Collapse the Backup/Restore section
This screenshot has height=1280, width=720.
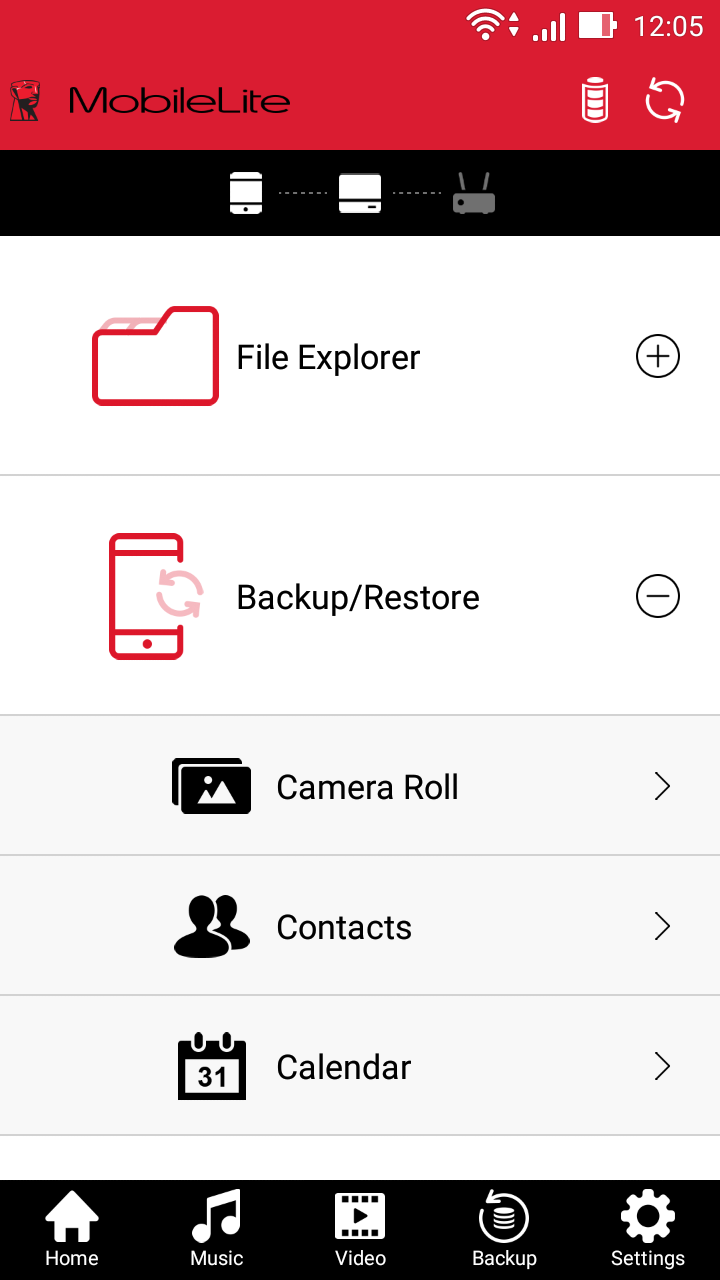tap(658, 596)
